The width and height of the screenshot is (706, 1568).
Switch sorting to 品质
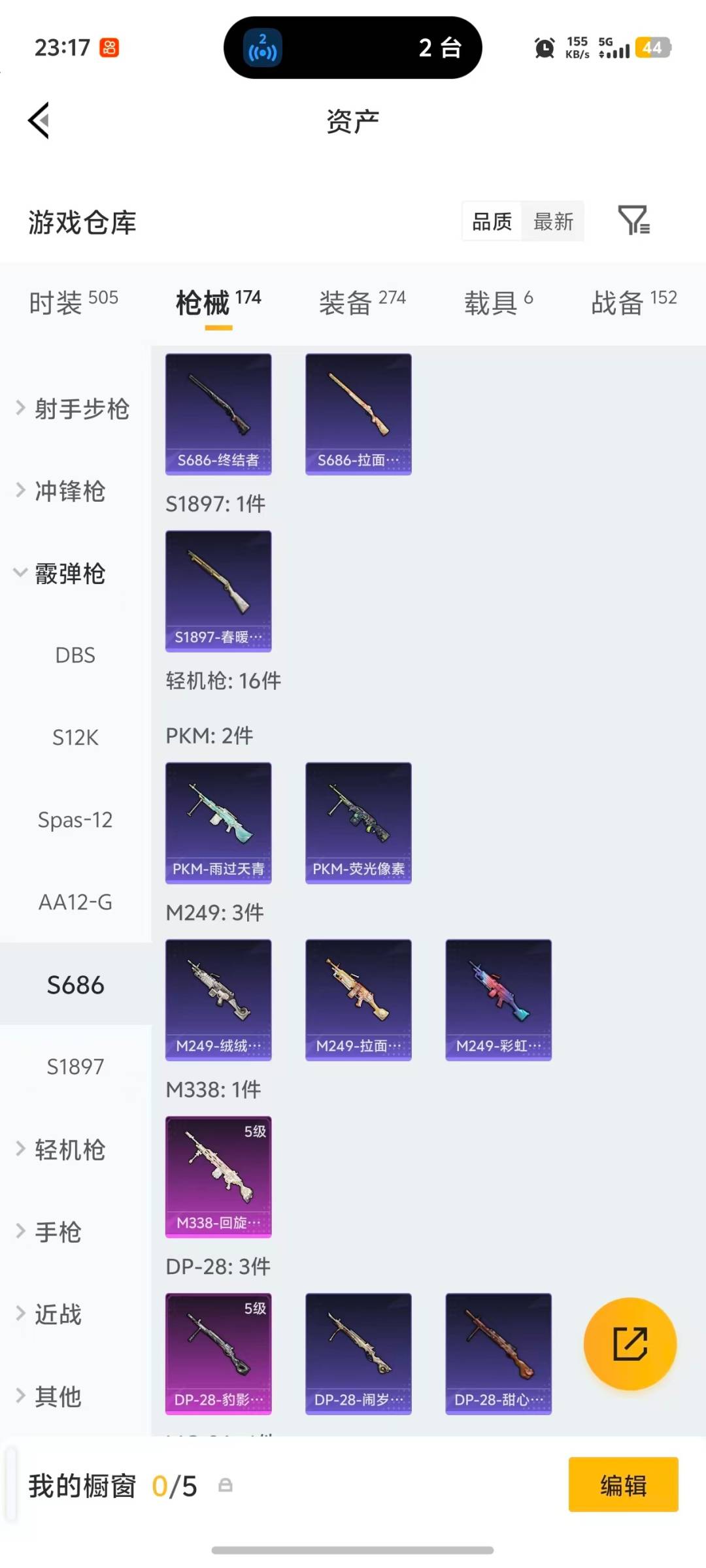point(491,222)
